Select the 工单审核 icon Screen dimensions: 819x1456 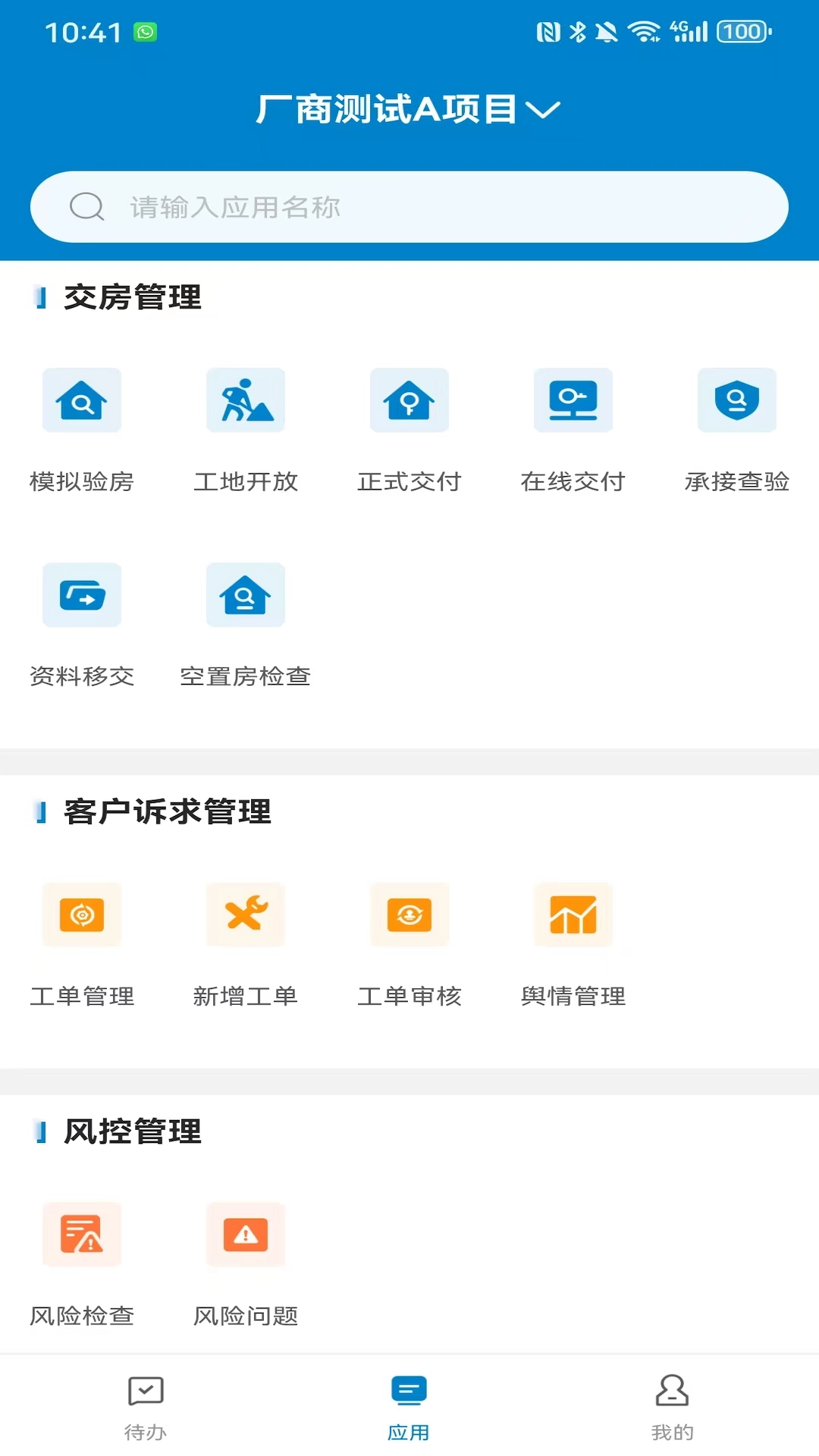pos(409,915)
